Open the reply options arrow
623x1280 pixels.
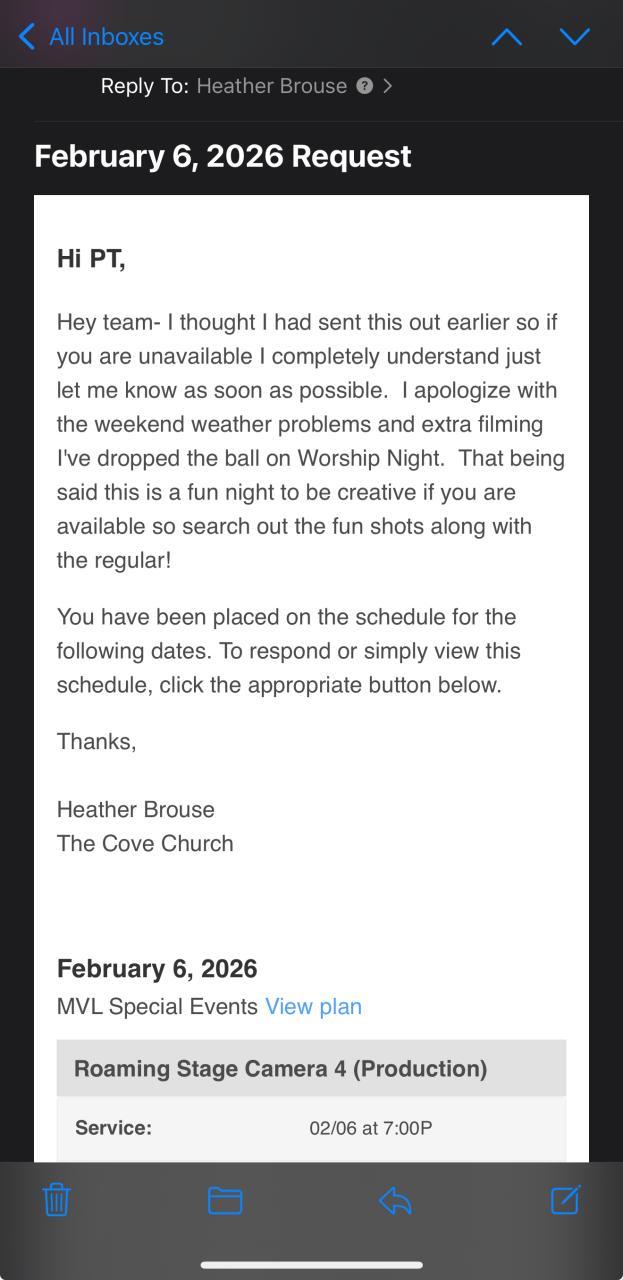395,1199
